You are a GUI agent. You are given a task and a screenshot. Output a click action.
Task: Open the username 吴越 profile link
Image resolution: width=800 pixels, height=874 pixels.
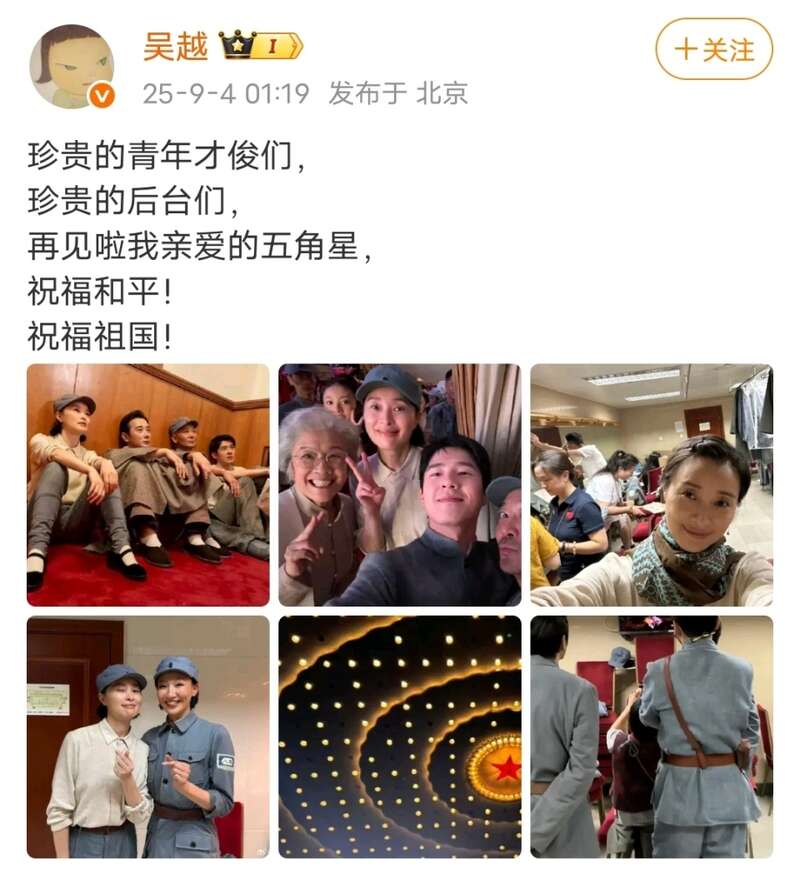pos(175,46)
